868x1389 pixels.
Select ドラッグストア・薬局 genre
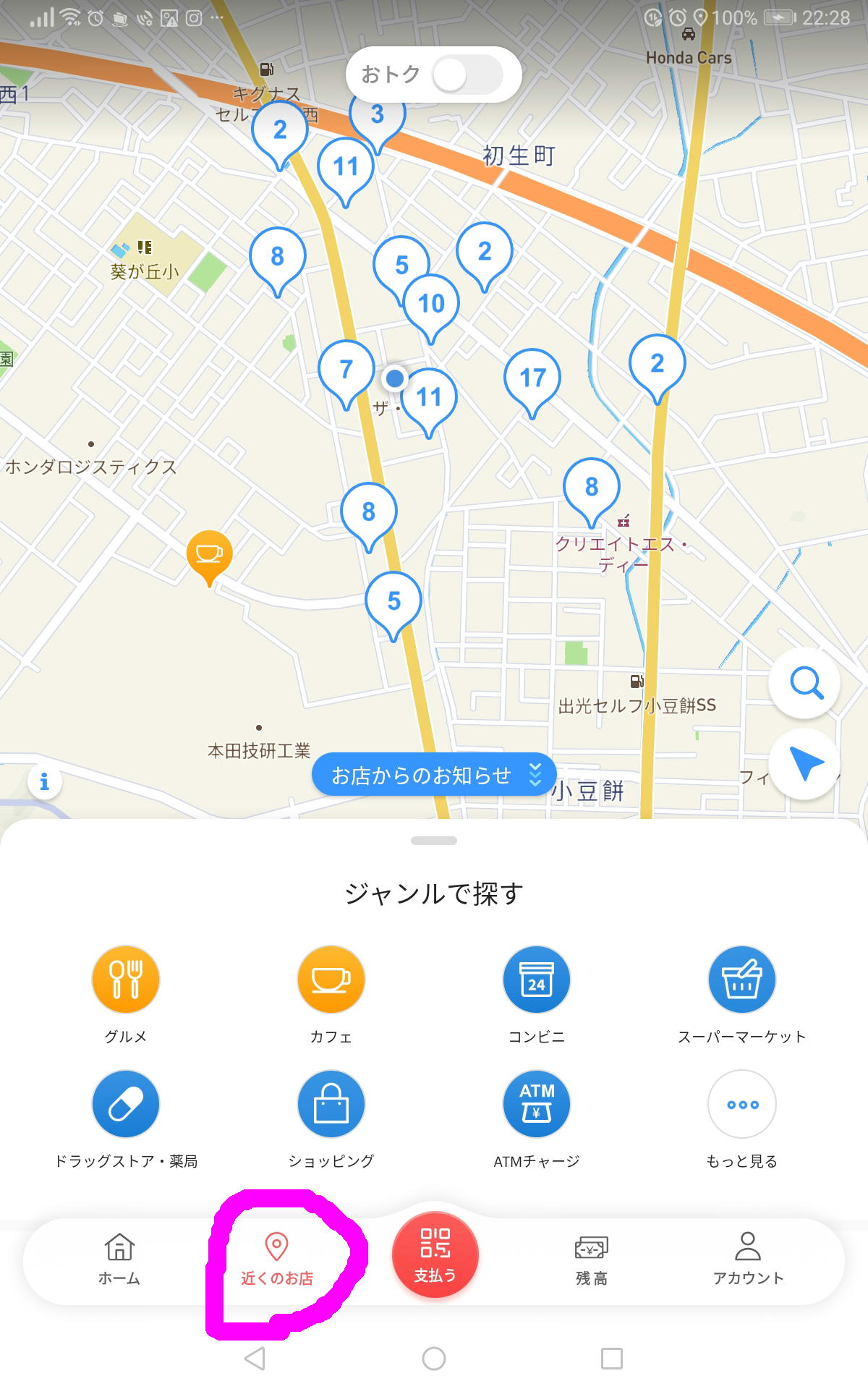pos(126,1104)
